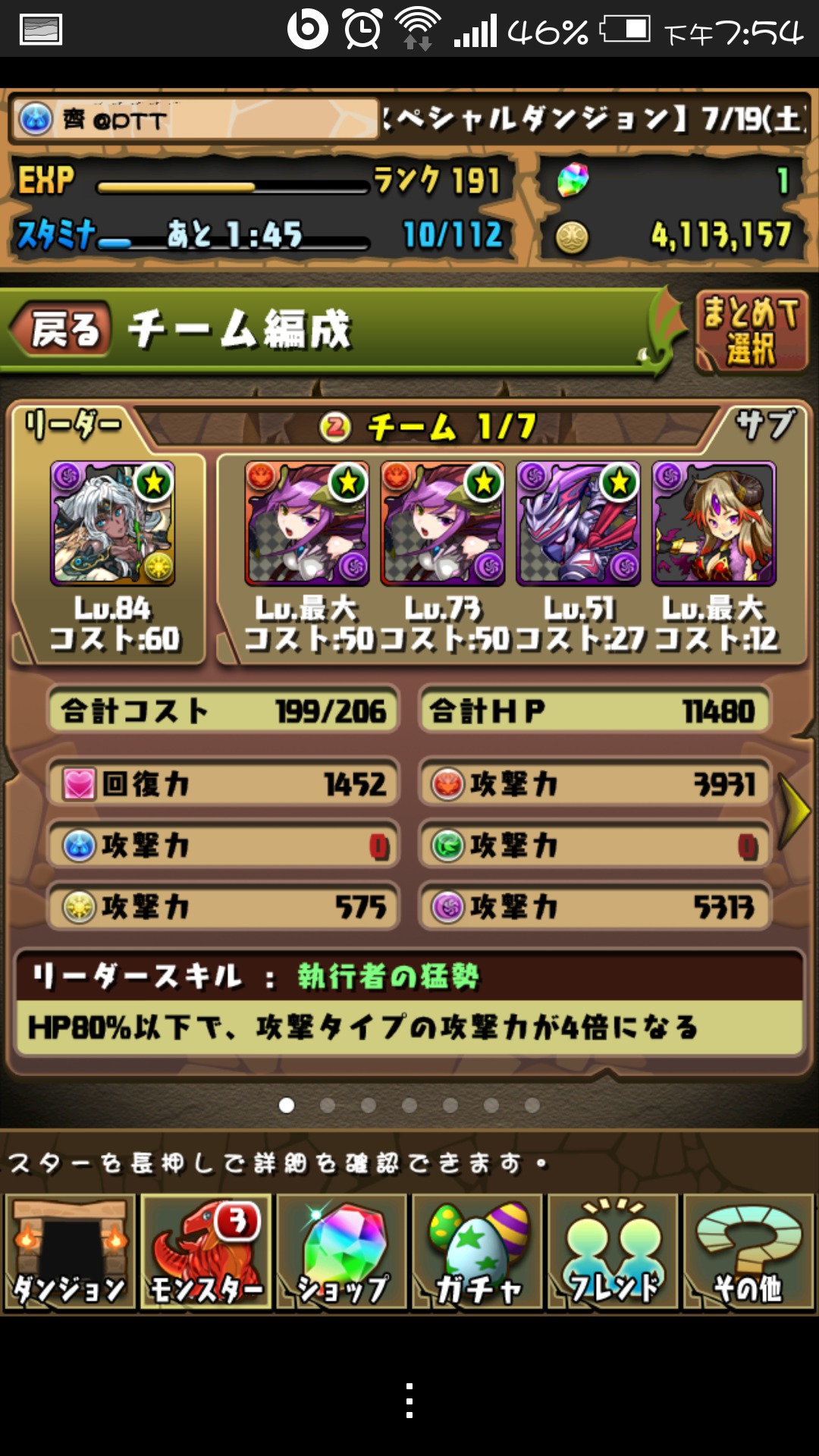Screen dimensions: 819x1456
Task: Open the まとめて選択 bulk select button
Action: point(751,331)
